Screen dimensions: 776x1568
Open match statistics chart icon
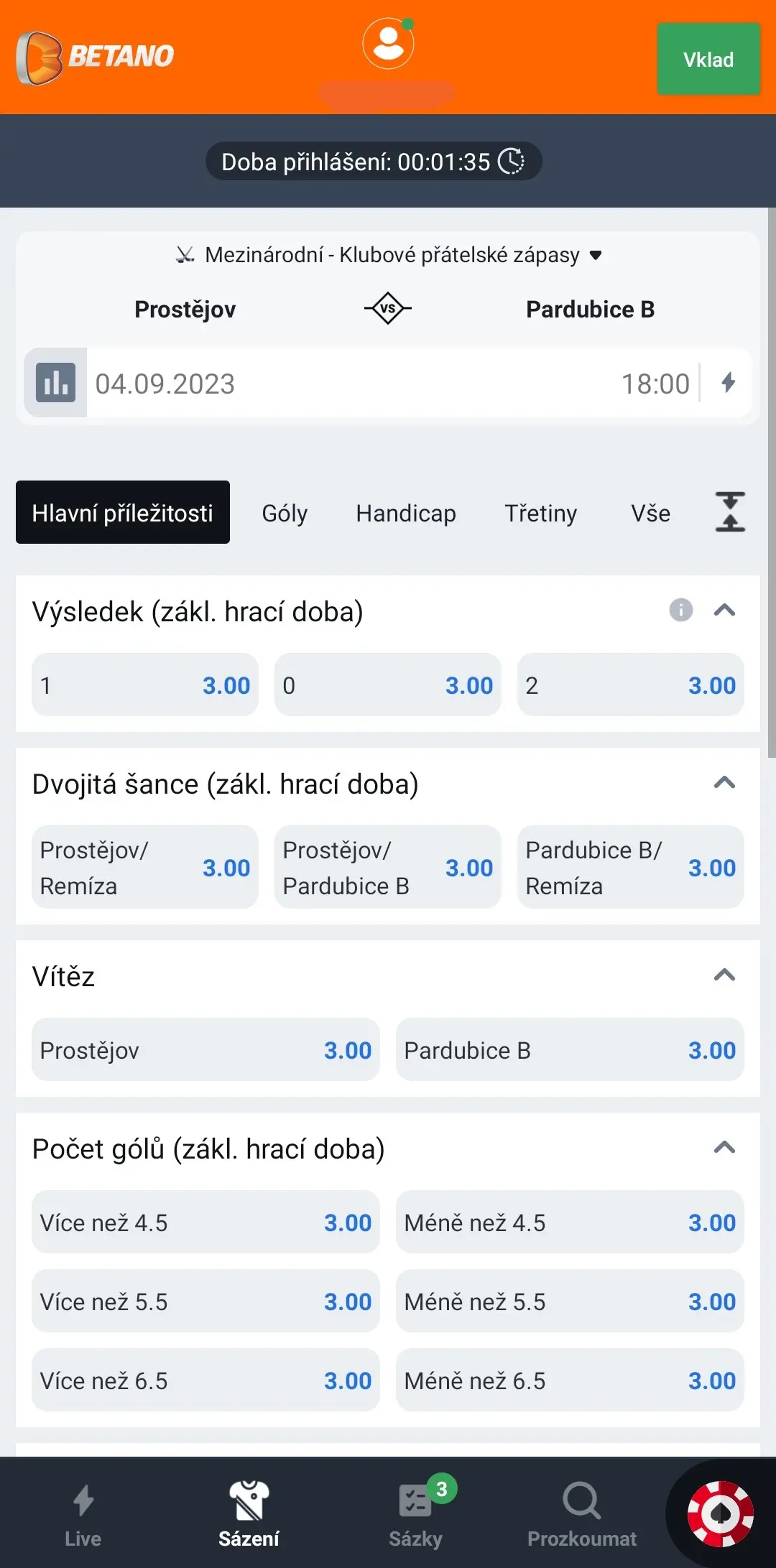coord(54,384)
